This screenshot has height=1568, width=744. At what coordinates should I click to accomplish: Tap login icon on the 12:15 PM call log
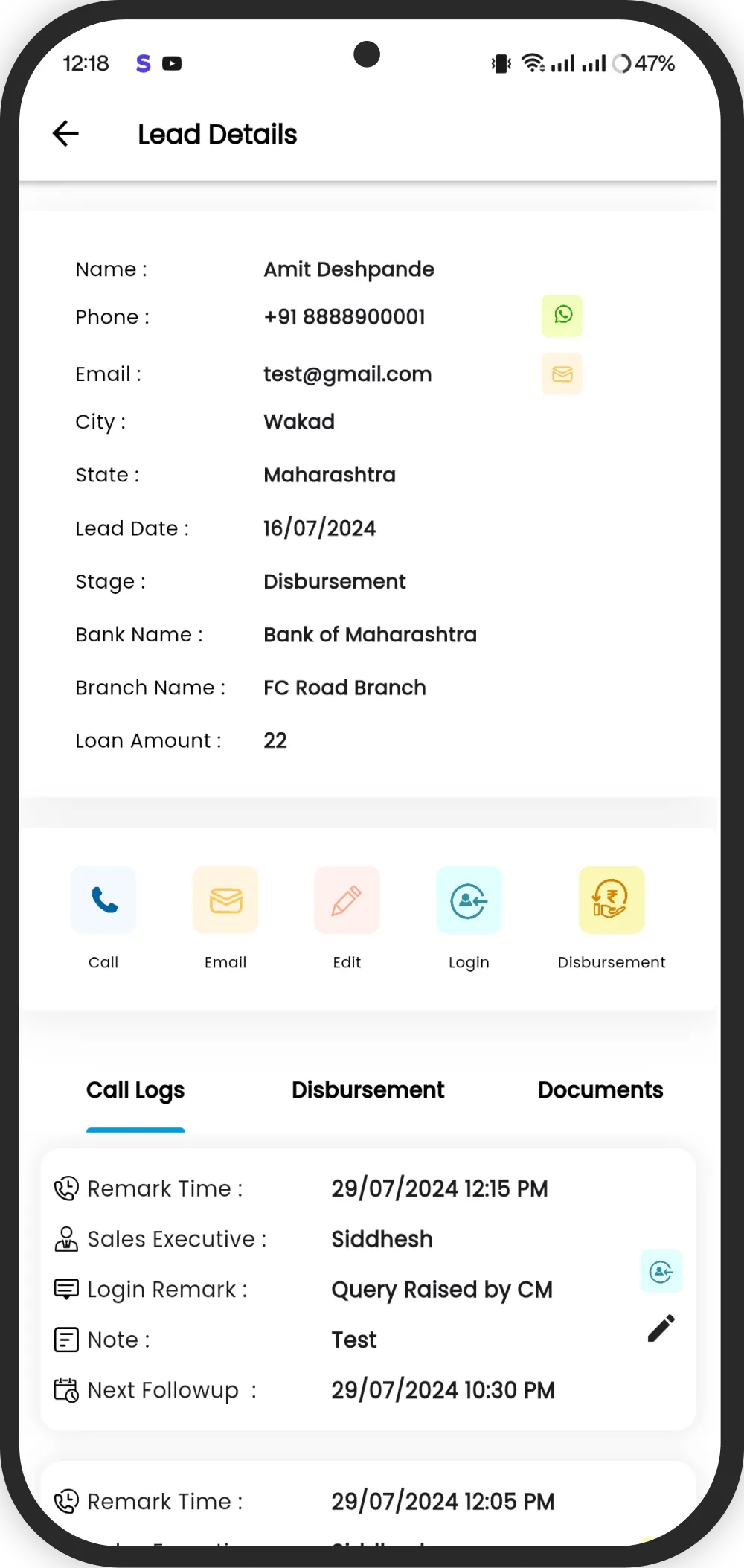pyautogui.click(x=661, y=1271)
